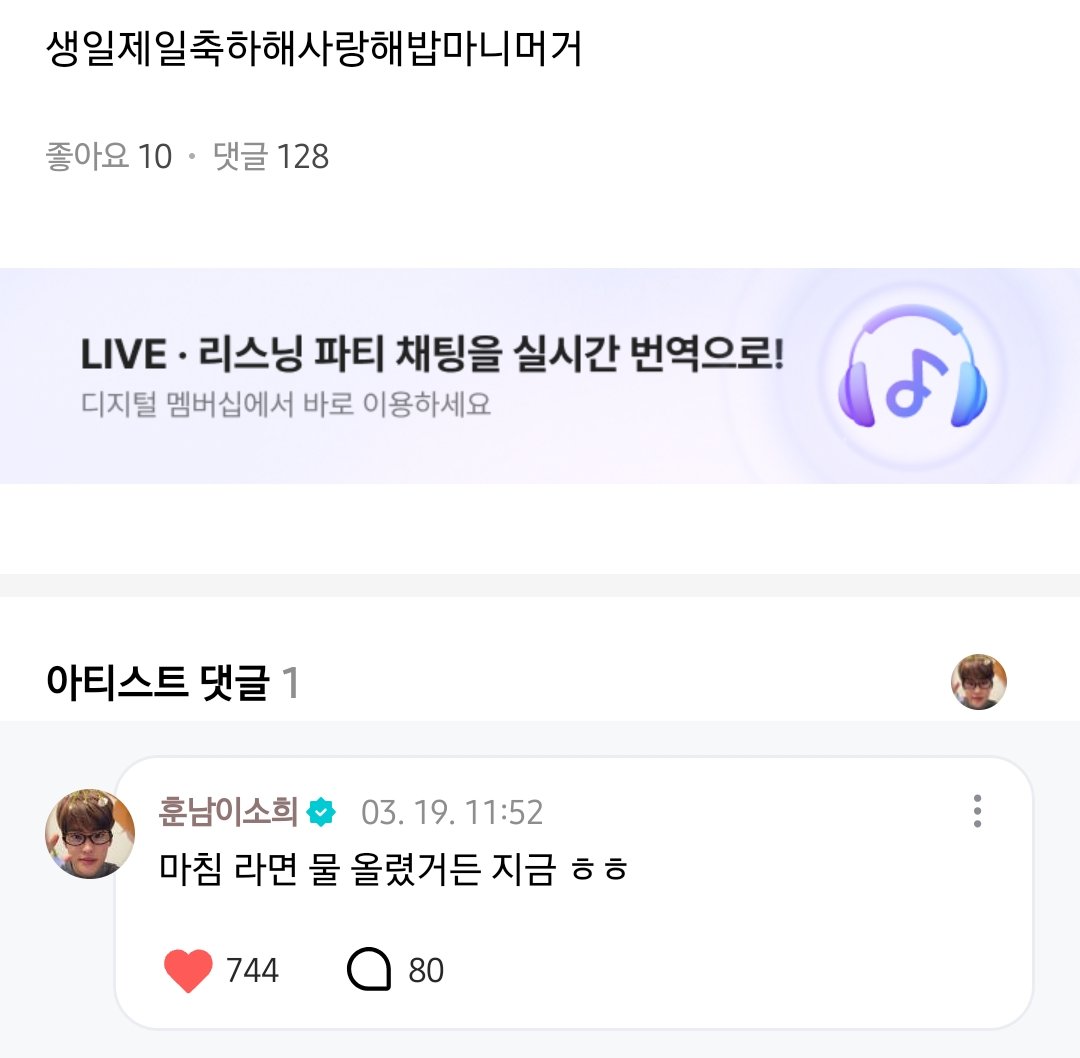
Task: View the 훈남이소희 profile name
Action: pyautogui.click(x=228, y=812)
